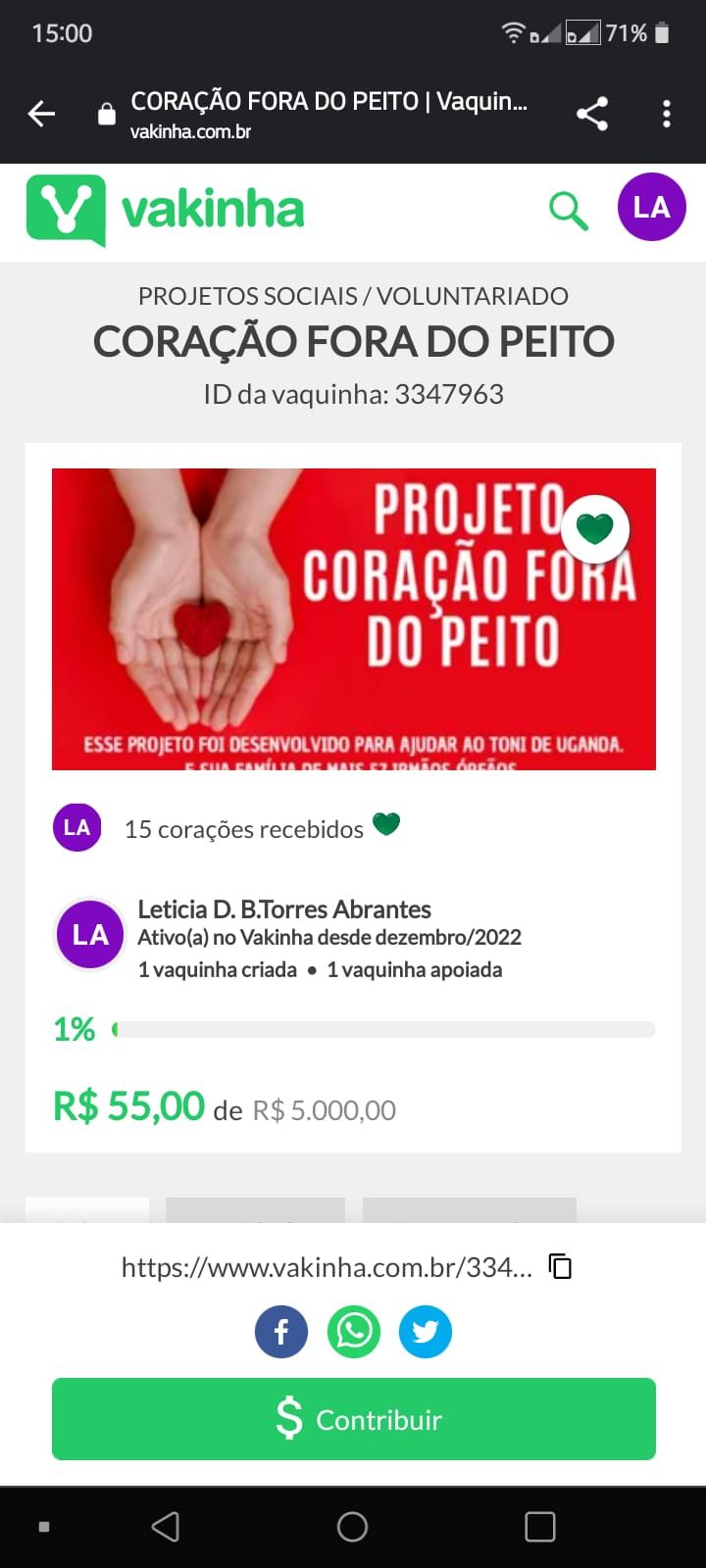Screen dimensions: 706x1568
Task: Open Leticia D. B.Torres Abrantes' profile
Action: point(284,910)
